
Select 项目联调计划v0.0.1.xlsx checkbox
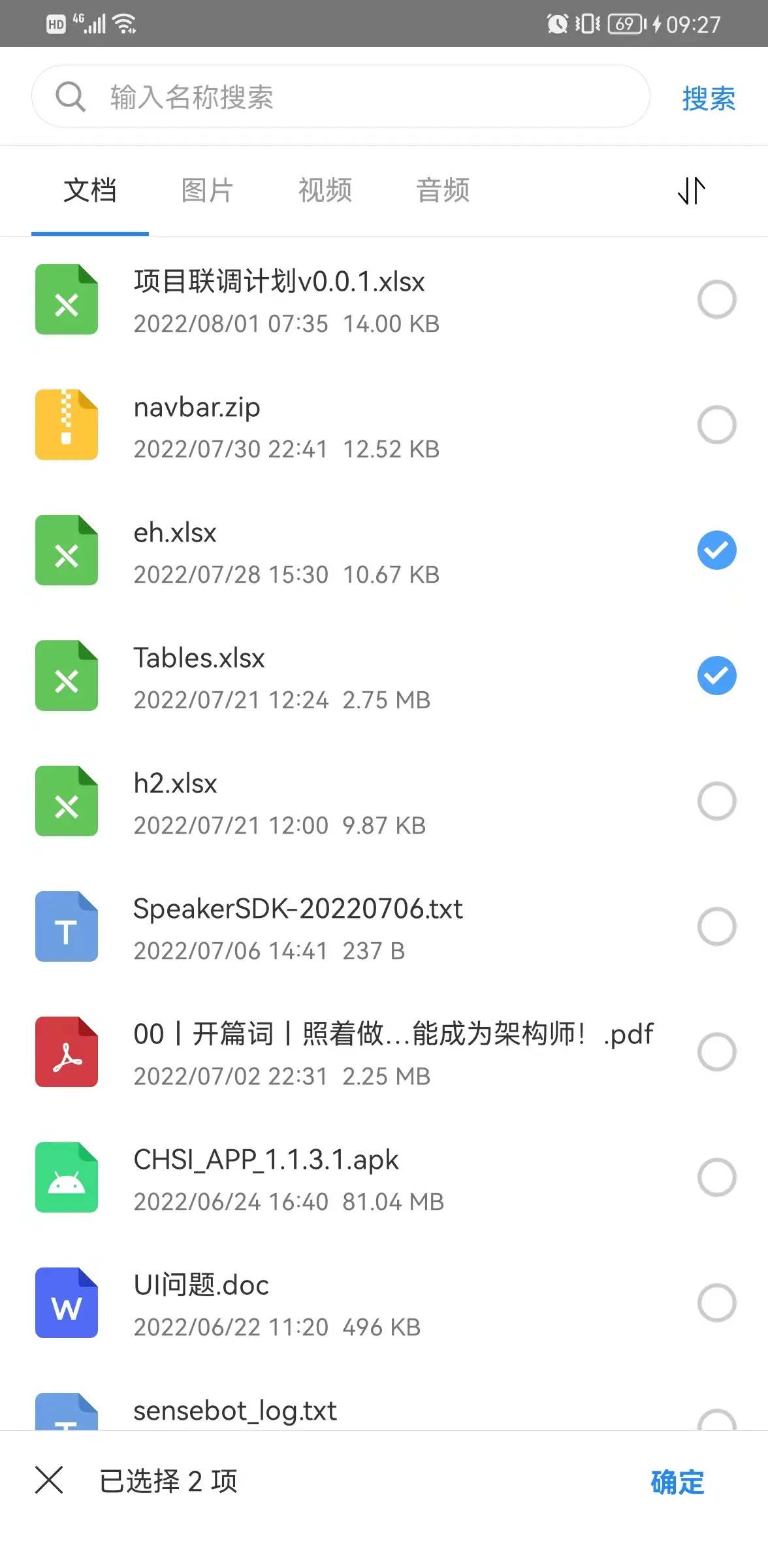pos(716,299)
